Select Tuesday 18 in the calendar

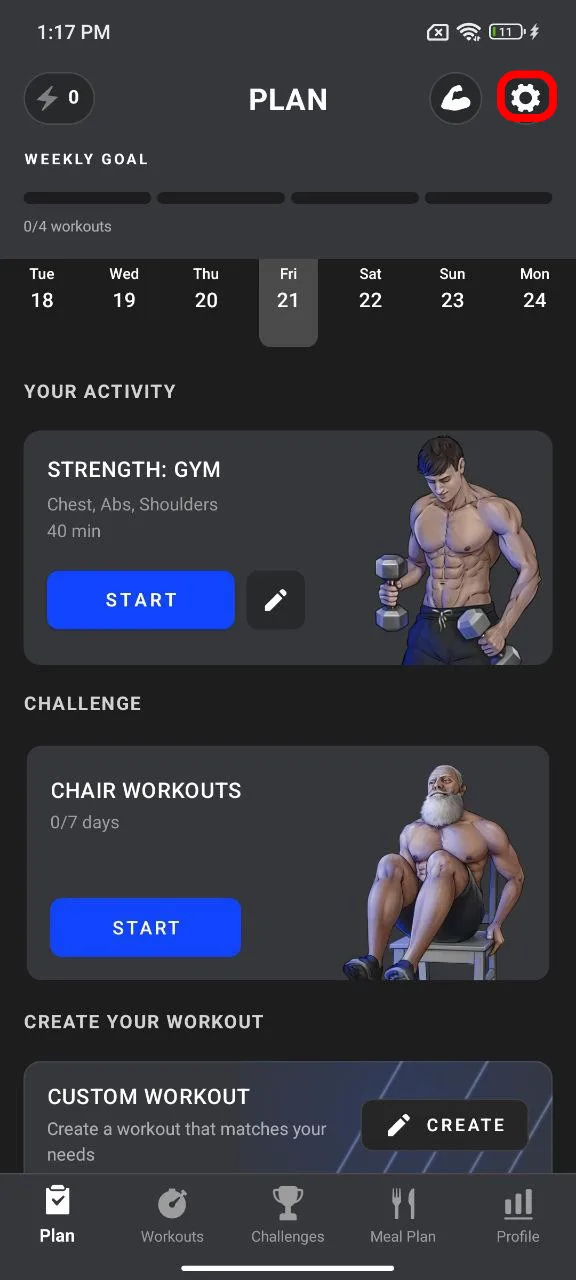(42, 289)
